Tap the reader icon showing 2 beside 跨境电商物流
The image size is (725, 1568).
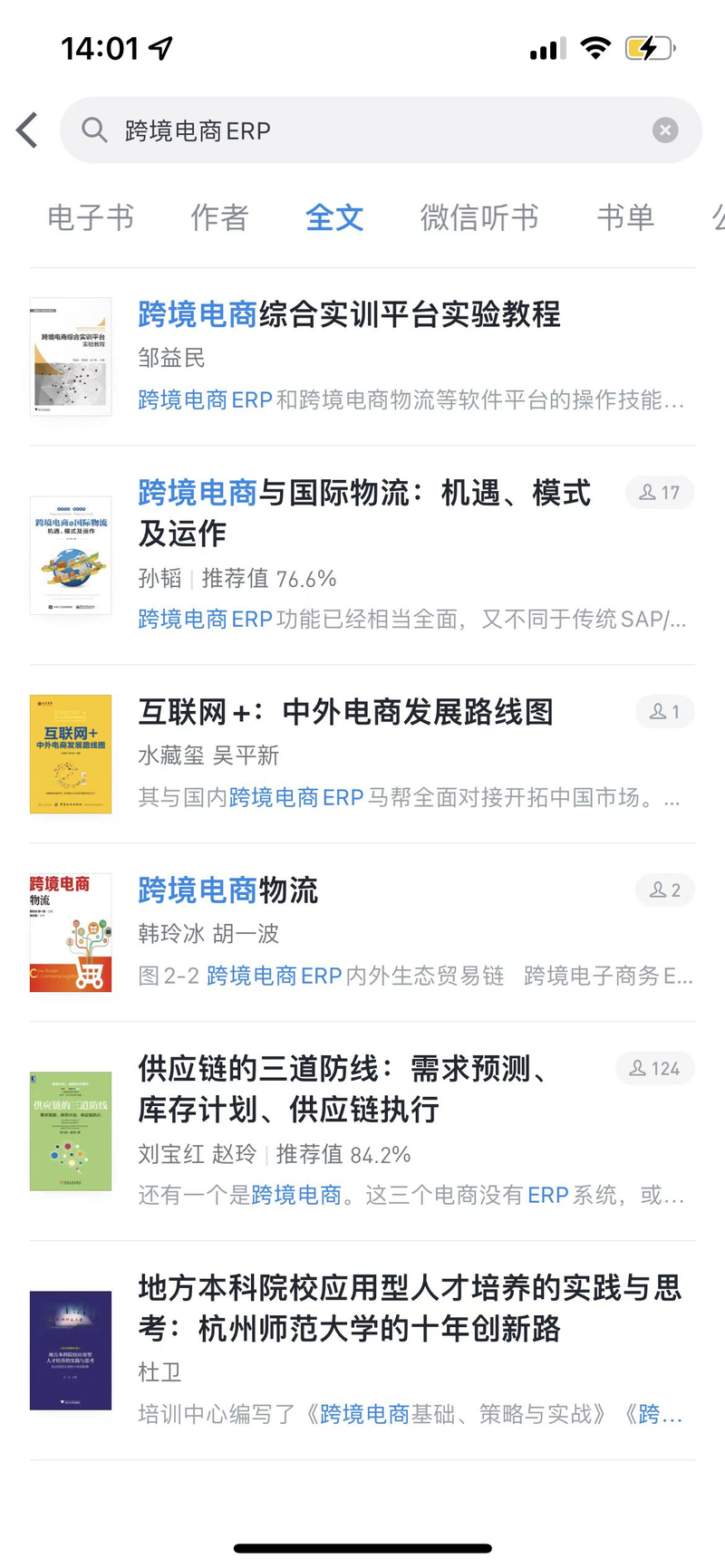tap(664, 890)
